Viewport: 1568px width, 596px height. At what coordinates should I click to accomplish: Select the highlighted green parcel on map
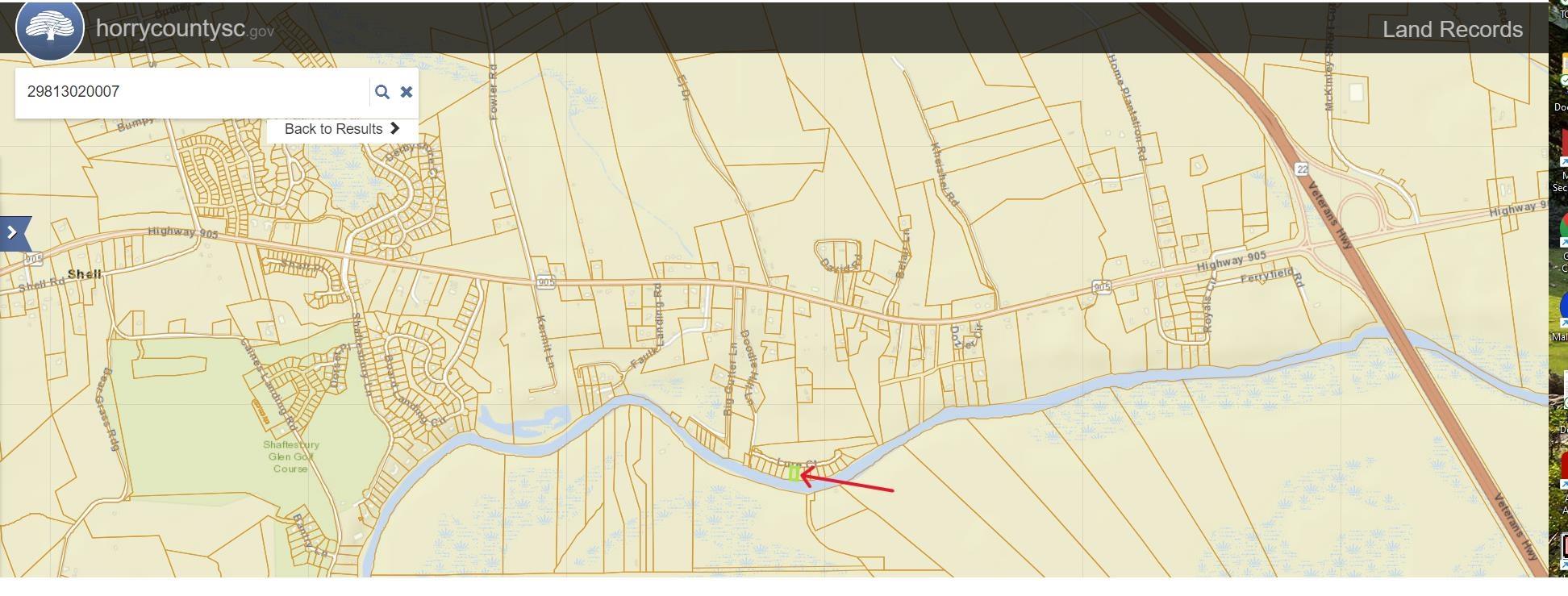[794, 474]
